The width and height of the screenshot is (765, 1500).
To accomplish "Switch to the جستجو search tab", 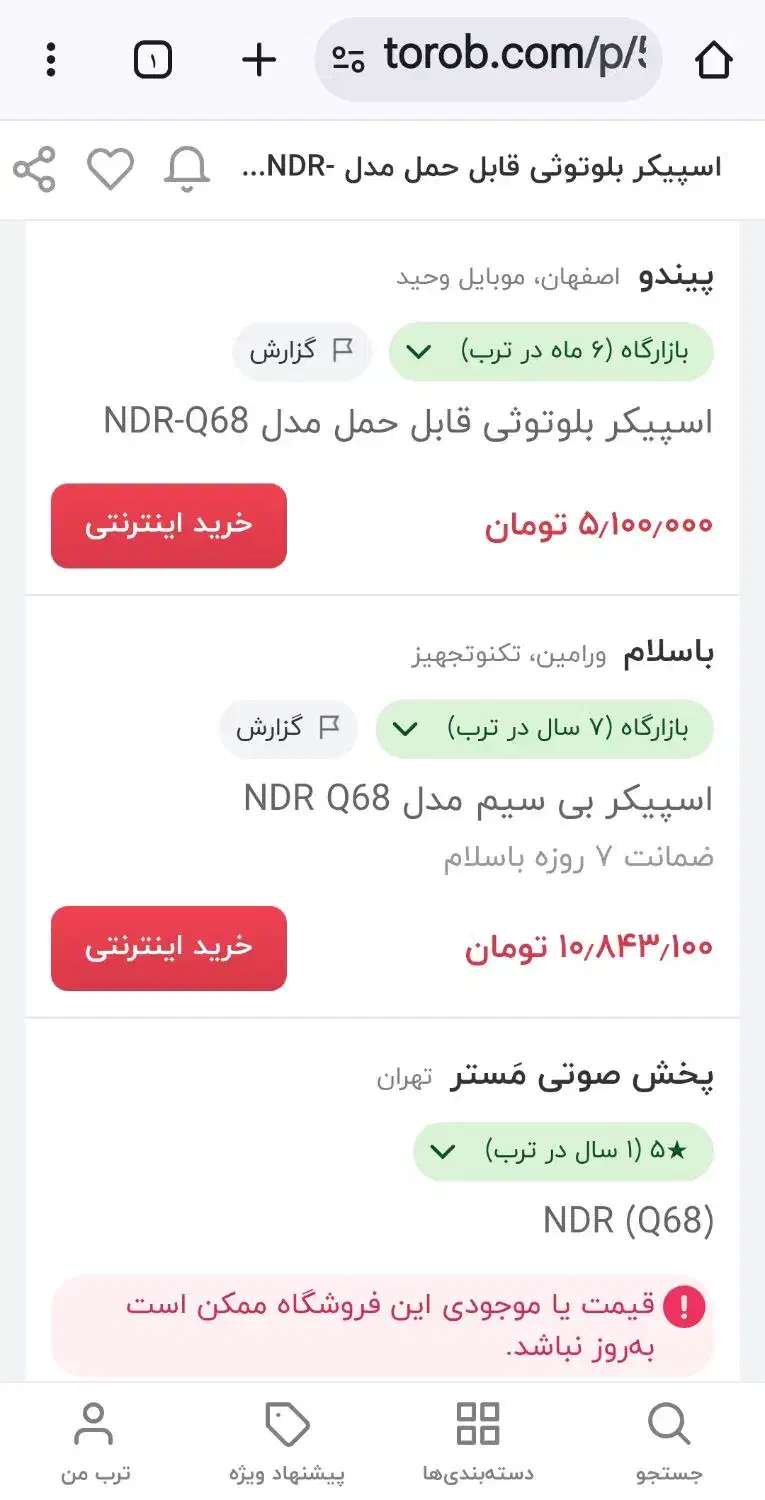I will [669, 1440].
